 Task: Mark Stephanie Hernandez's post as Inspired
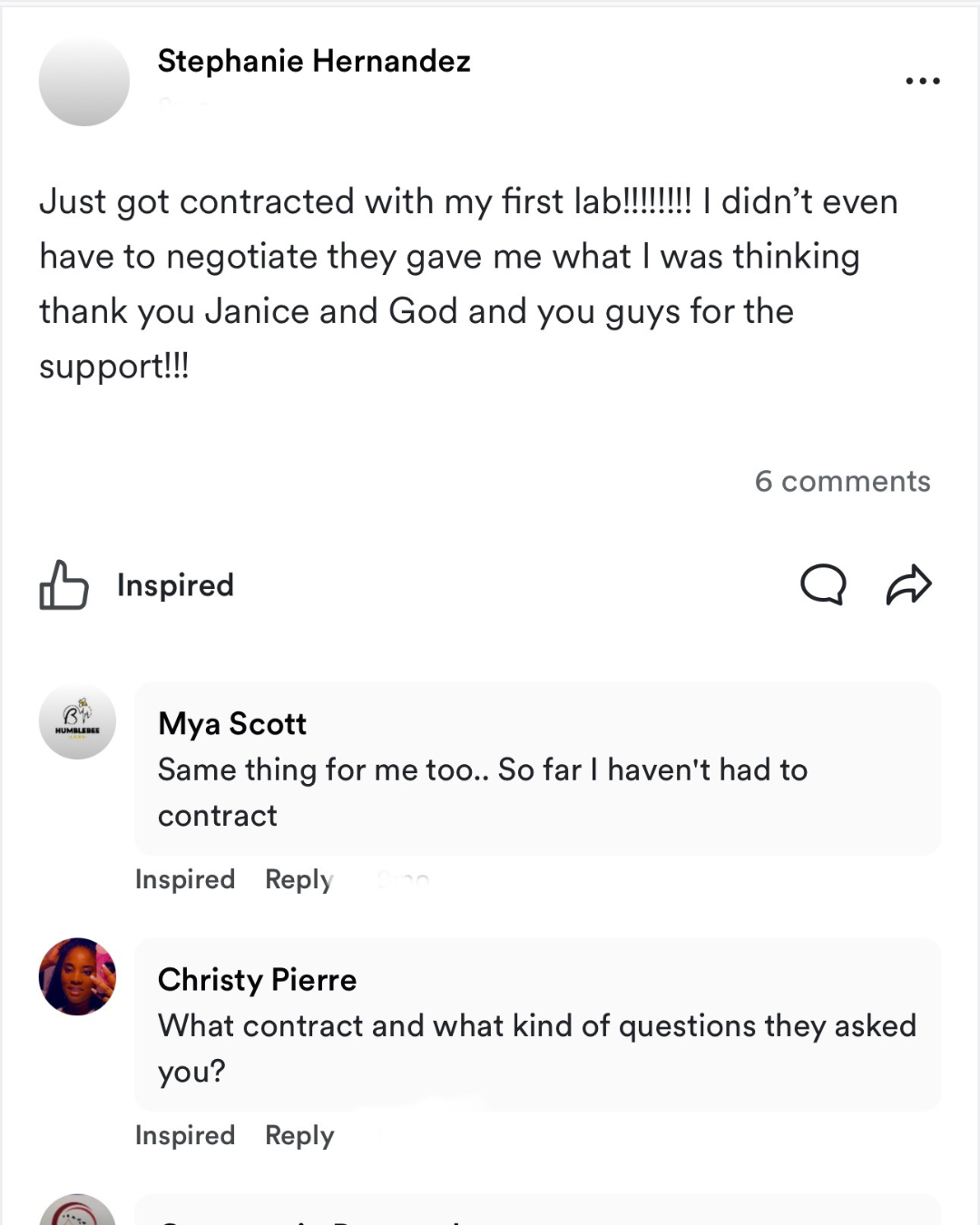tap(137, 585)
